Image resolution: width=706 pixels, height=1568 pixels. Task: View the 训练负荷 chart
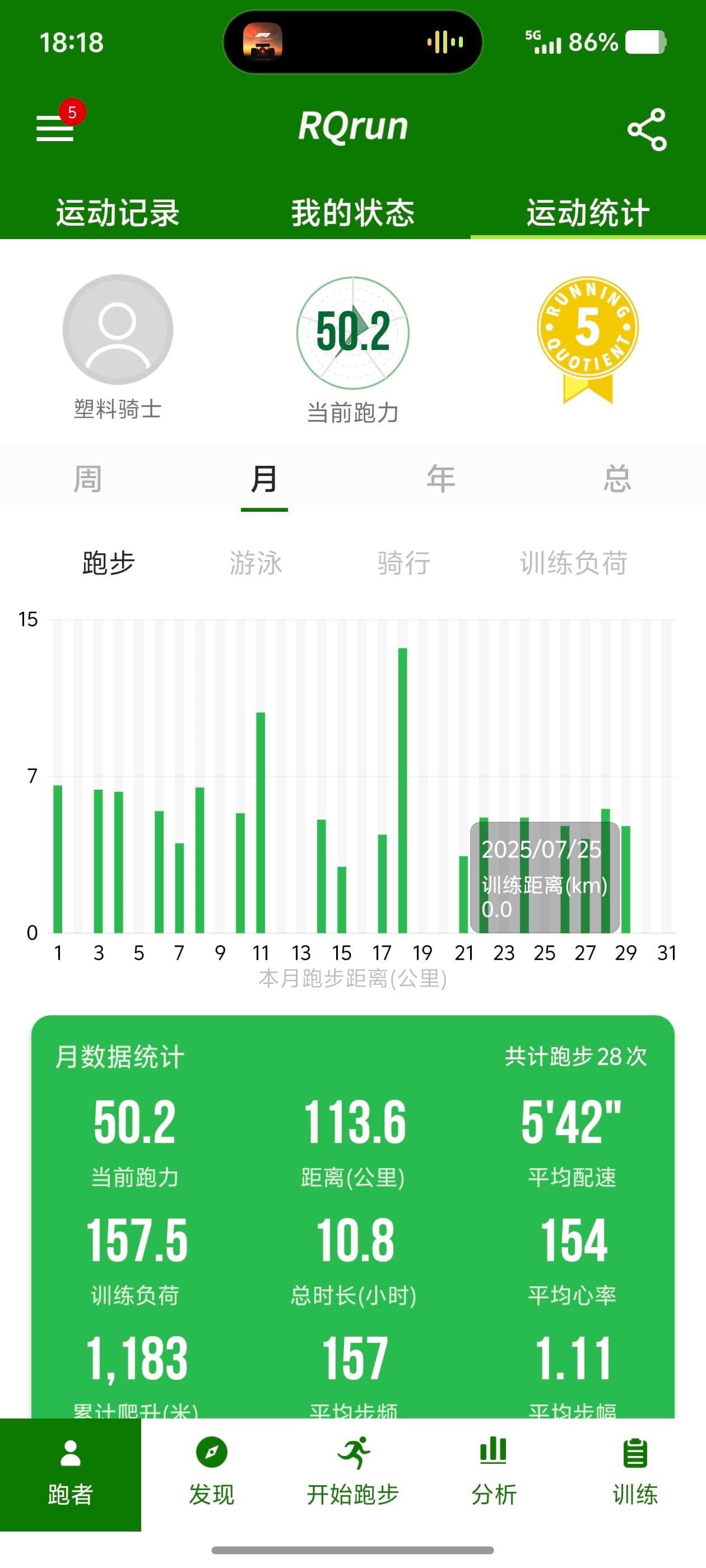pyautogui.click(x=573, y=562)
